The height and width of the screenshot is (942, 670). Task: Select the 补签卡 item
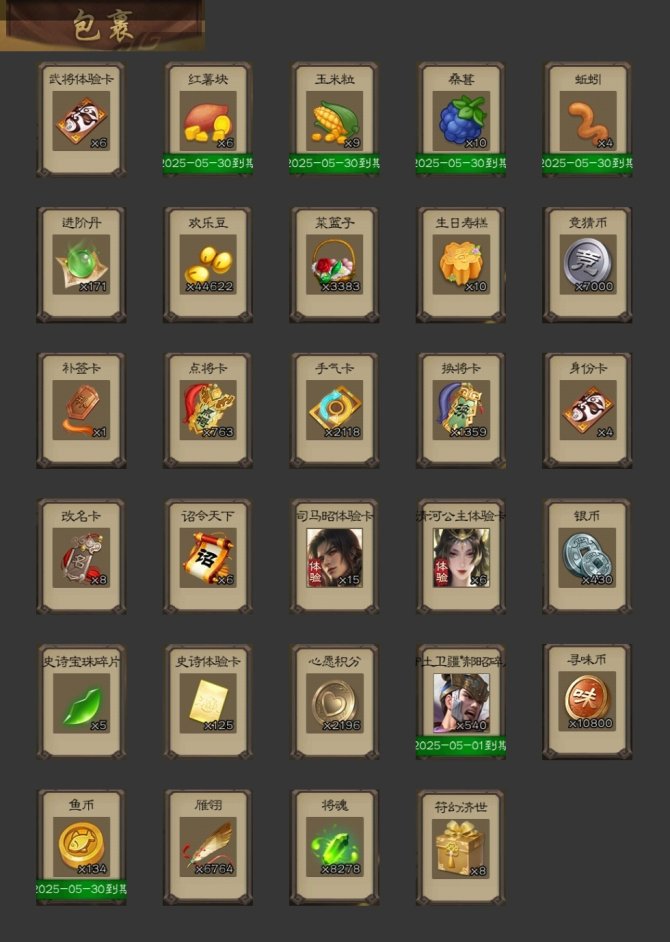click(x=81, y=410)
